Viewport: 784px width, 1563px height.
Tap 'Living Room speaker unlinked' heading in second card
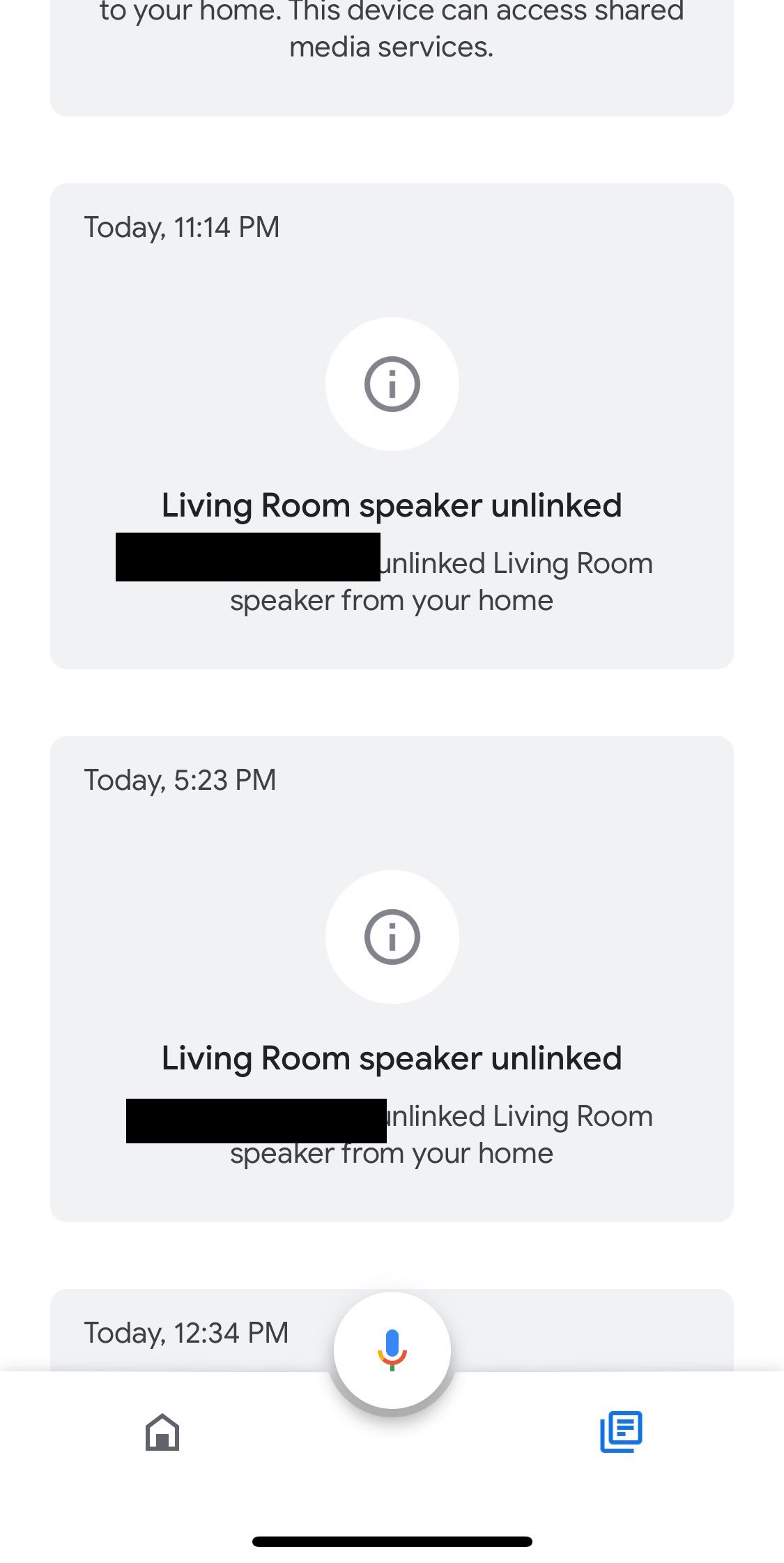(392, 1057)
